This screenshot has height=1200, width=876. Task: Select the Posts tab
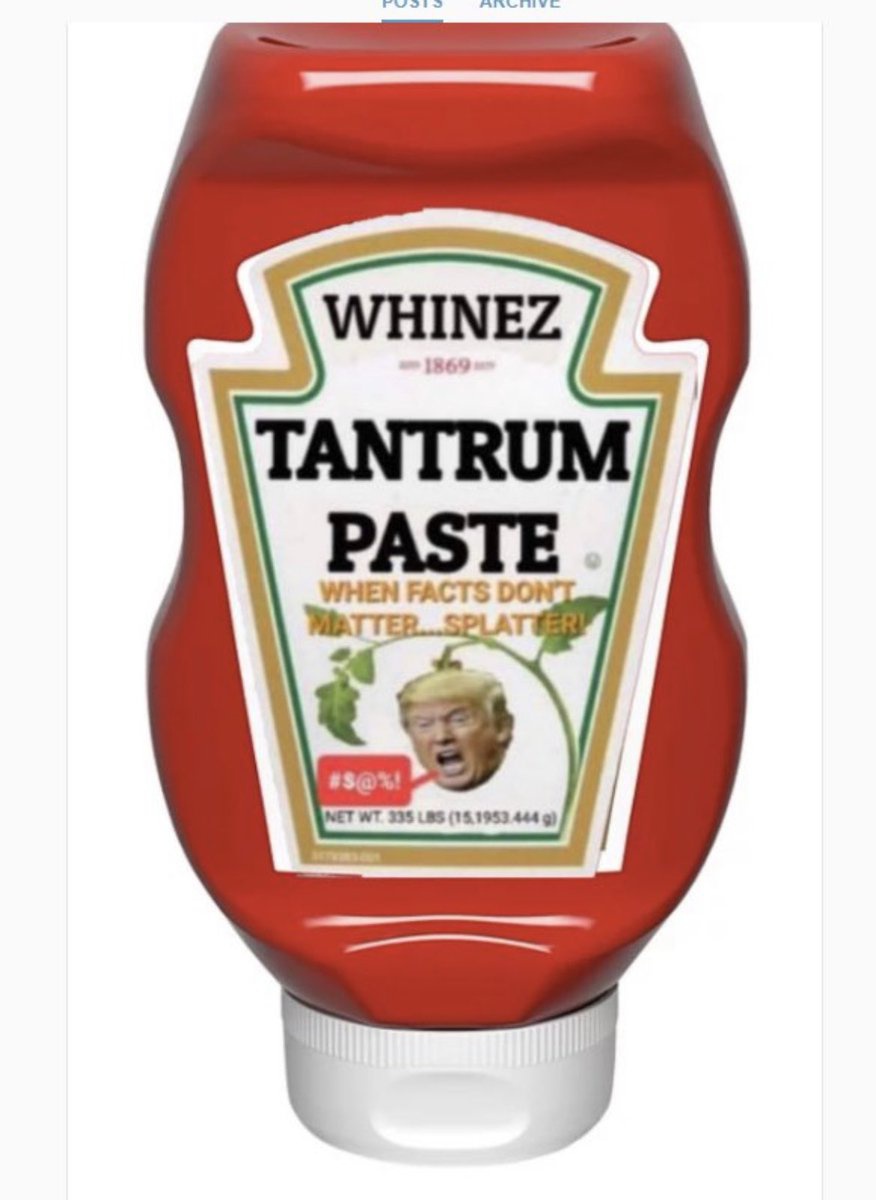pos(412,4)
